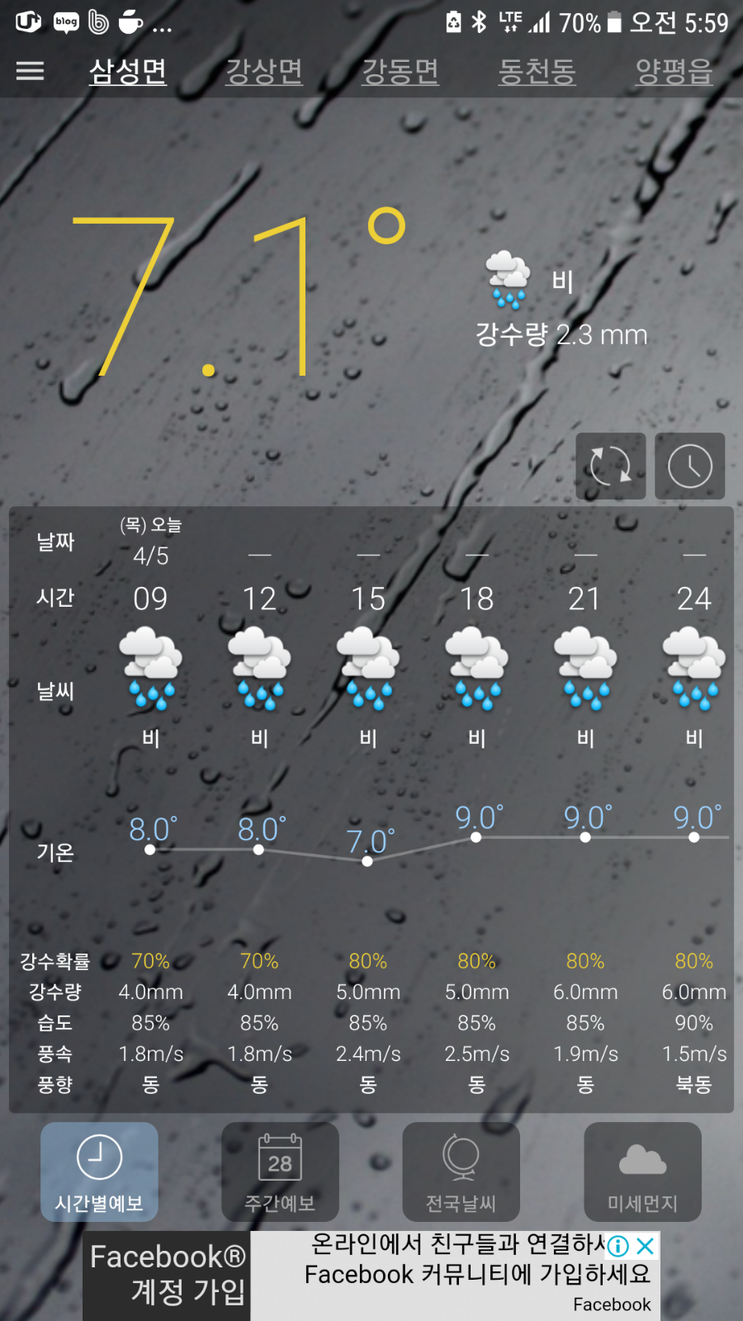Refresh the weather data
The image size is (743, 1321).
coord(610,466)
